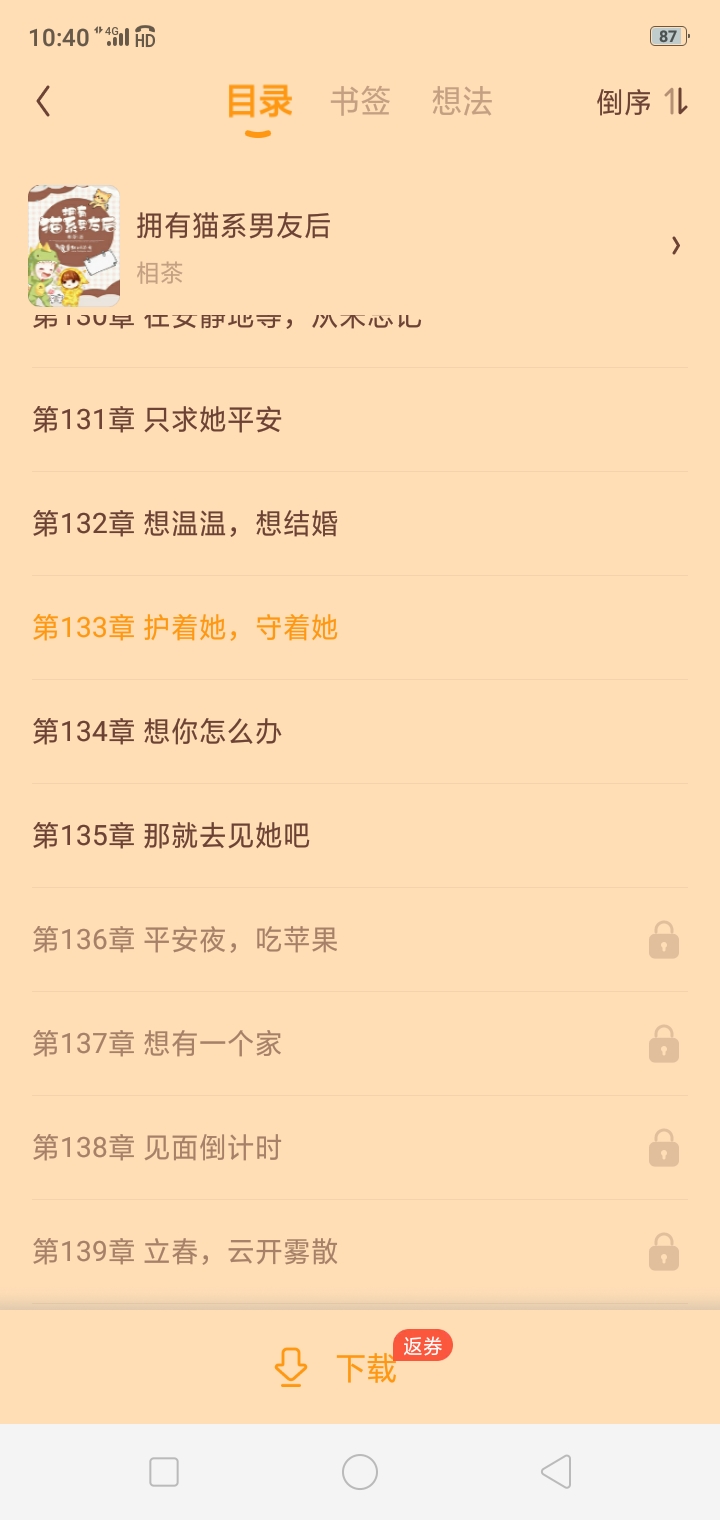Open chapter 133 护着她，守着她
The image size is (720, 1520).
point(360,628)
